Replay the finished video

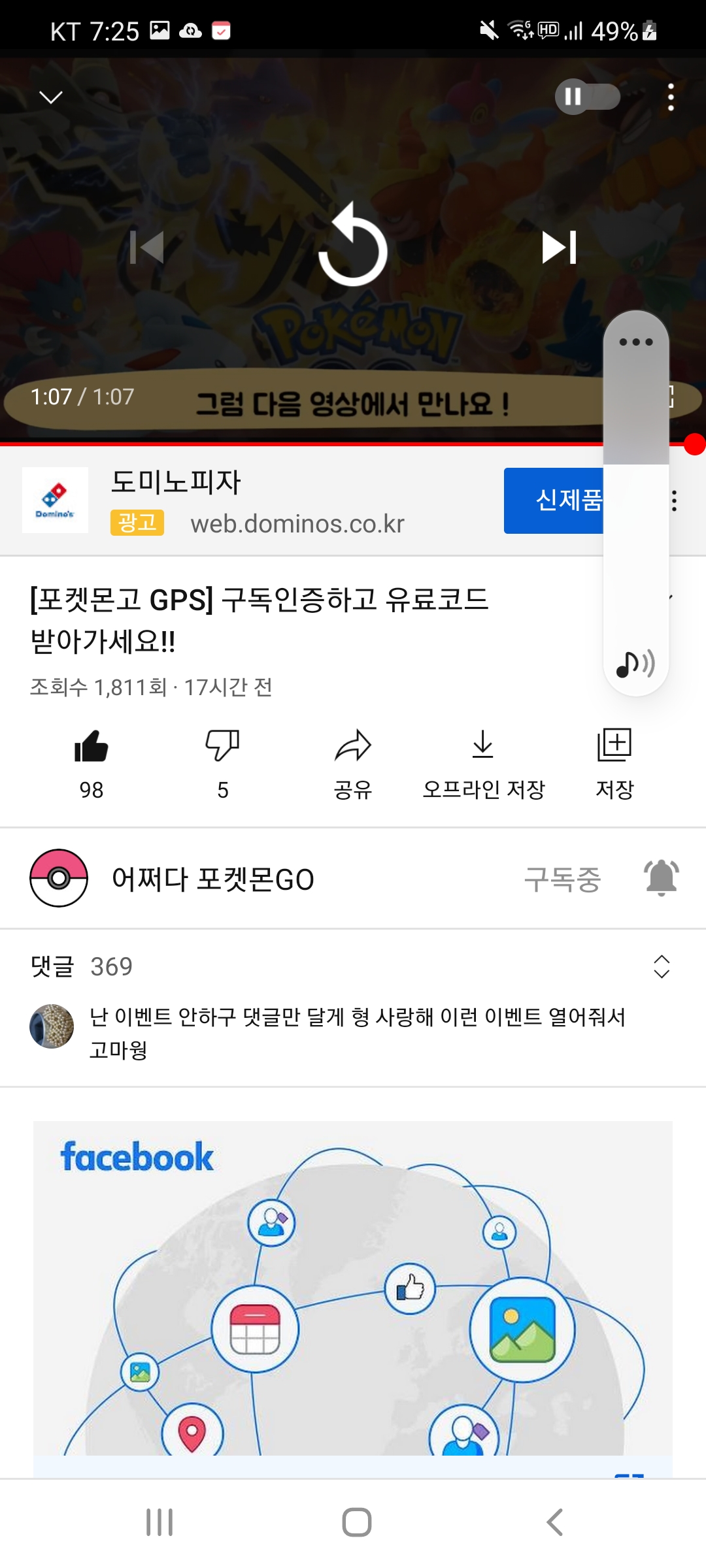353,246
